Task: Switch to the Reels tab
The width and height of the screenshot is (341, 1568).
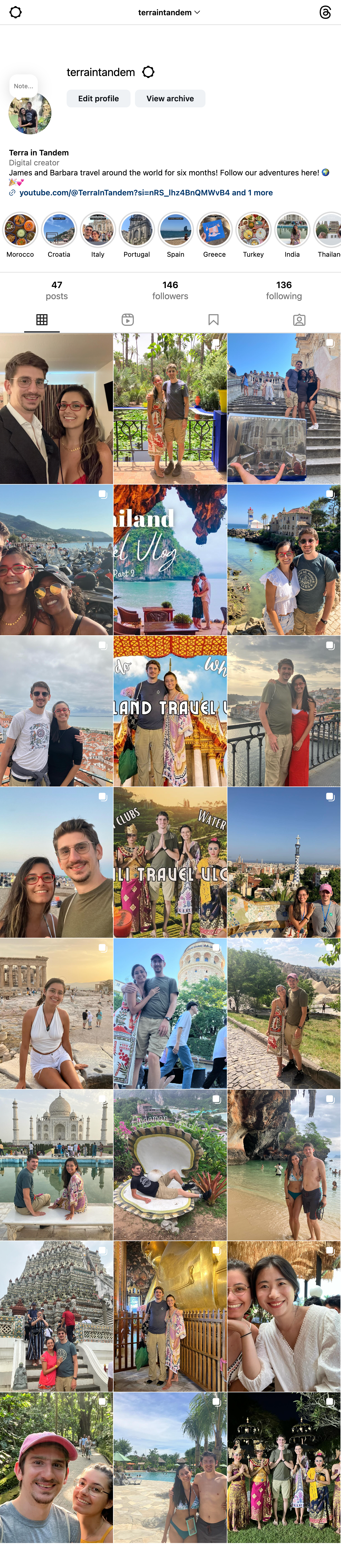Action: coord(127,319)
